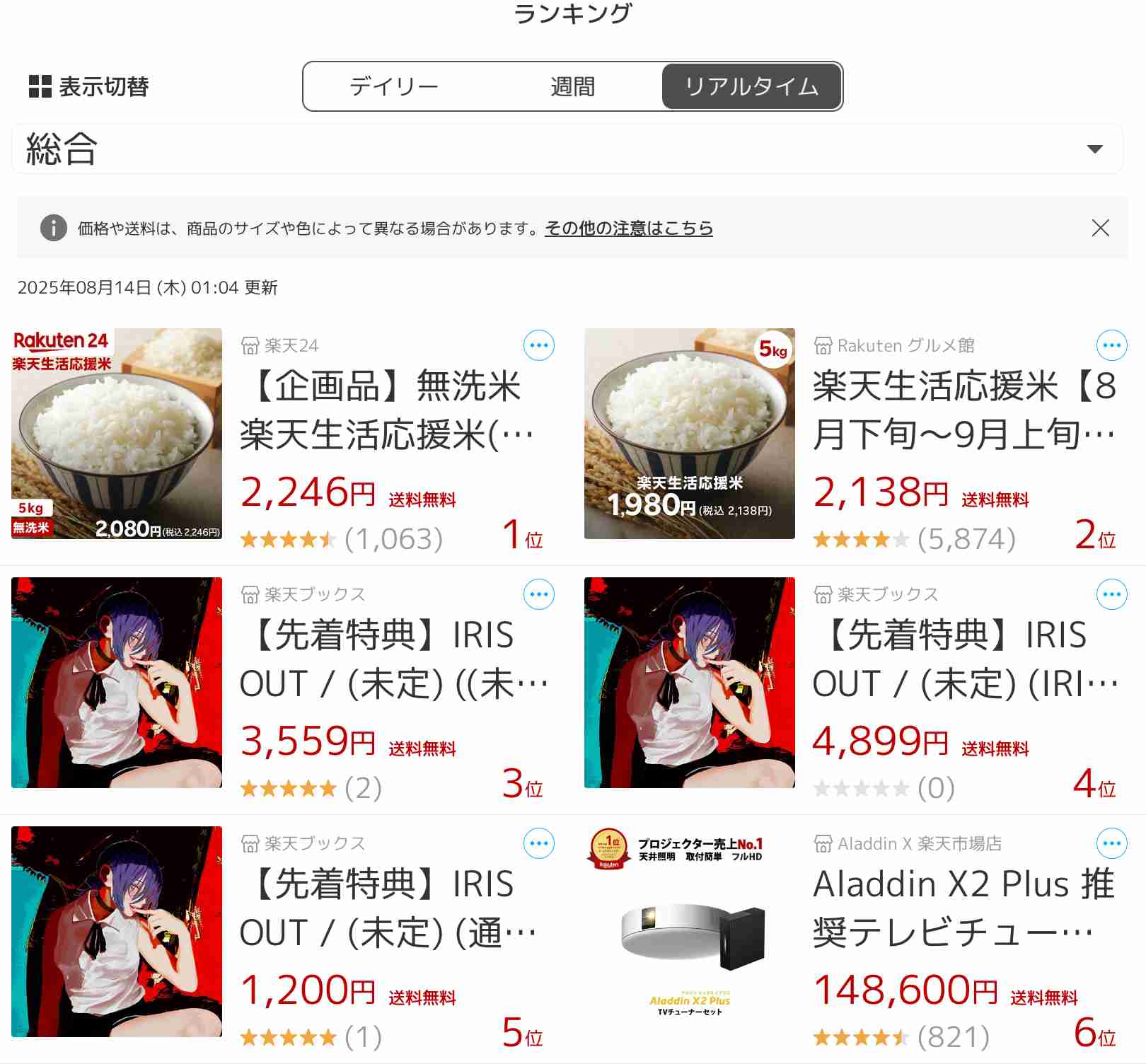1146x1064 pixels.
Task: Select the リアルタイム ranking tab
Action: [751, 86]
